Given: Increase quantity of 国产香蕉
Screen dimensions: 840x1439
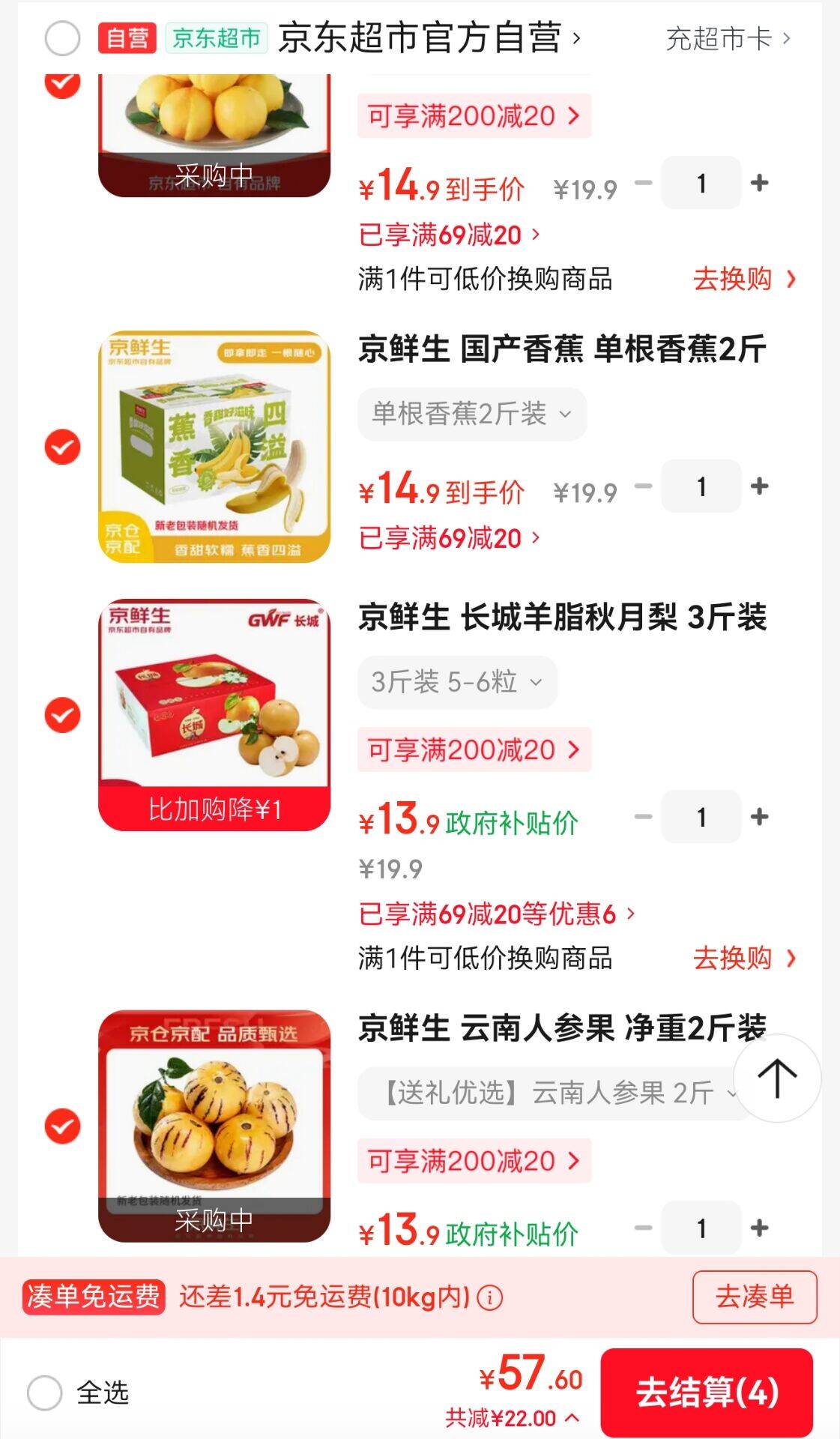Looking at the screenshot, I should pos(760,486).
